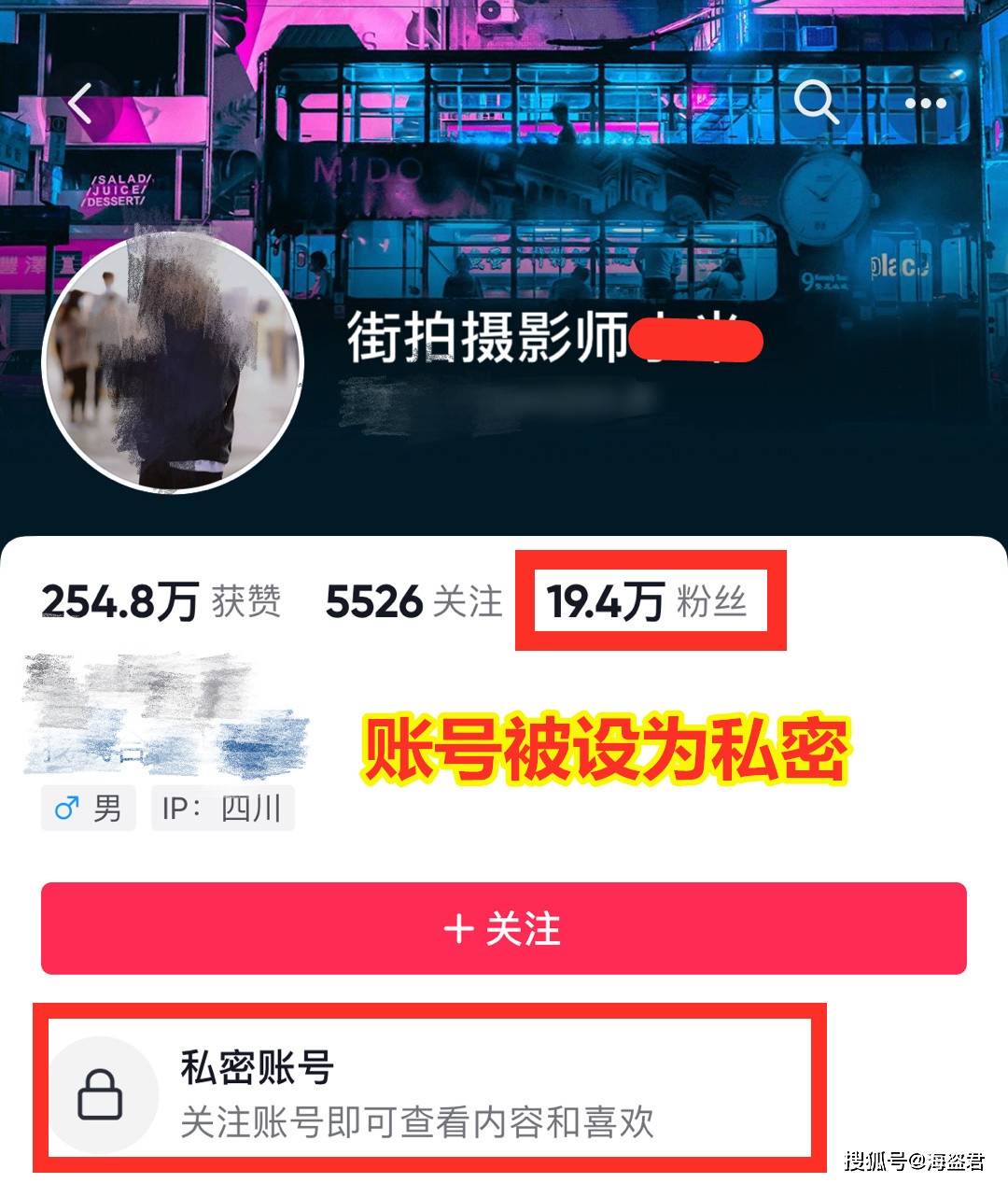View the profile avatar photo

click(174, 366)
